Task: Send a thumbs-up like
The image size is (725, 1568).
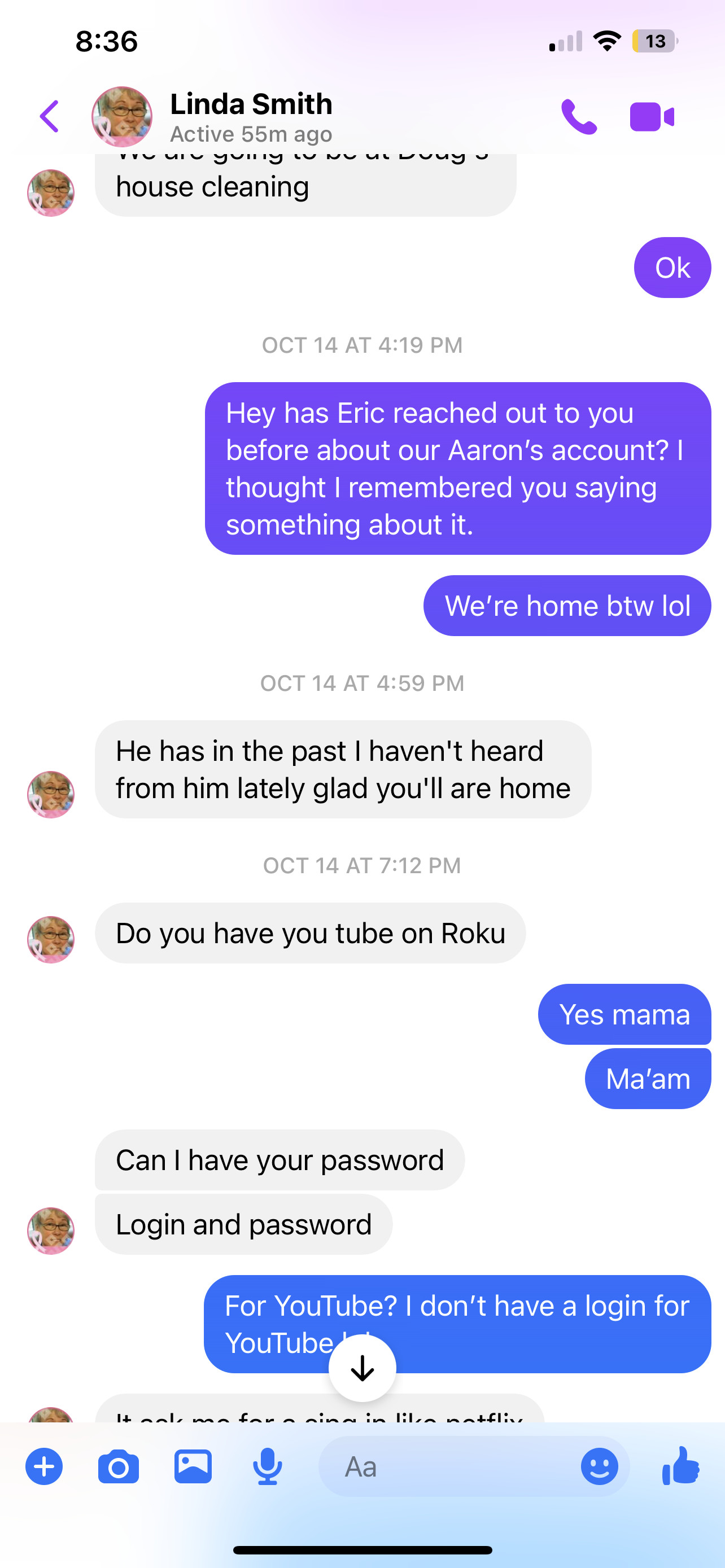Action: (681, 1466)
